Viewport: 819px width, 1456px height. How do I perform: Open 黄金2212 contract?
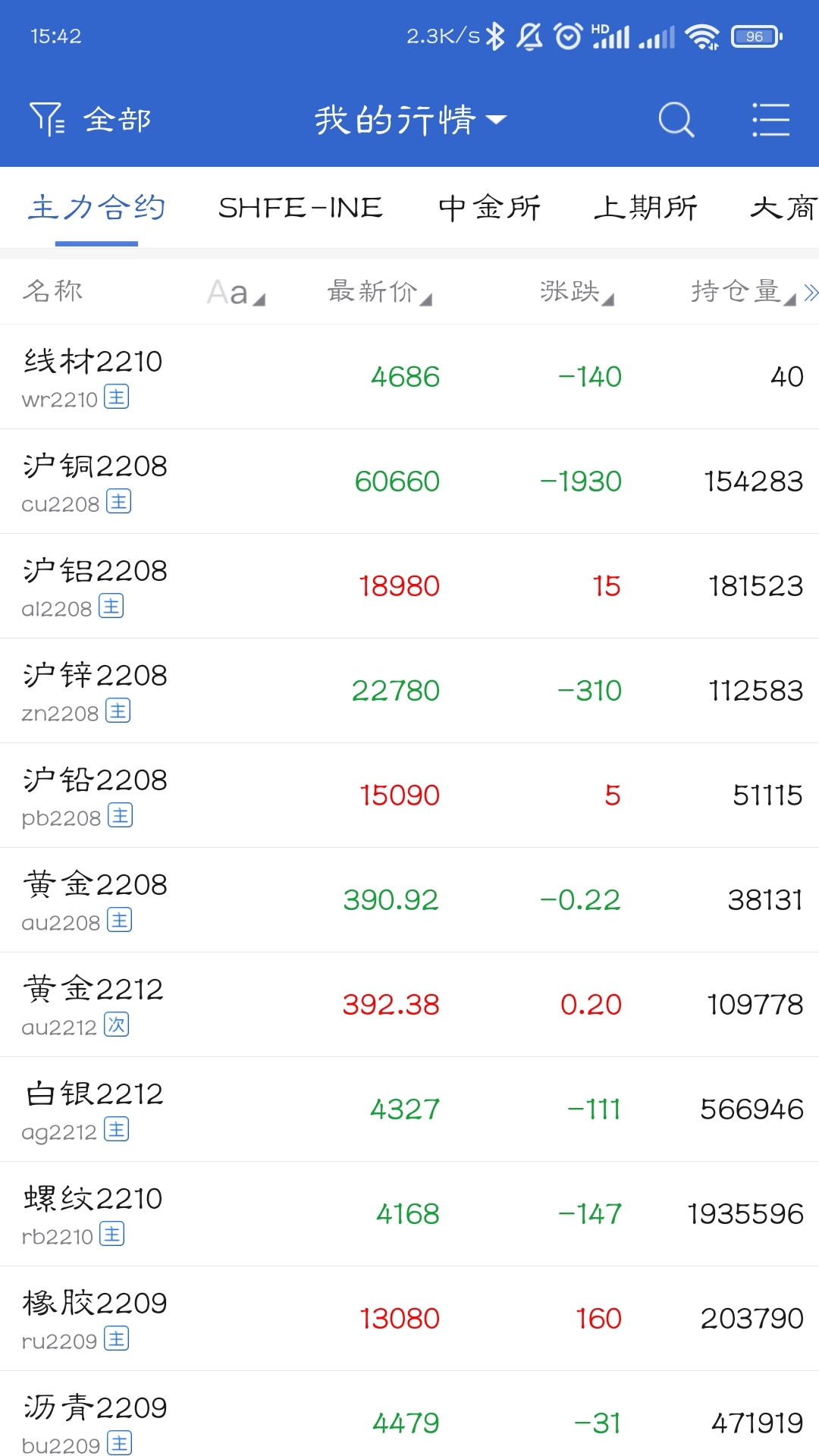(409, 1005)
